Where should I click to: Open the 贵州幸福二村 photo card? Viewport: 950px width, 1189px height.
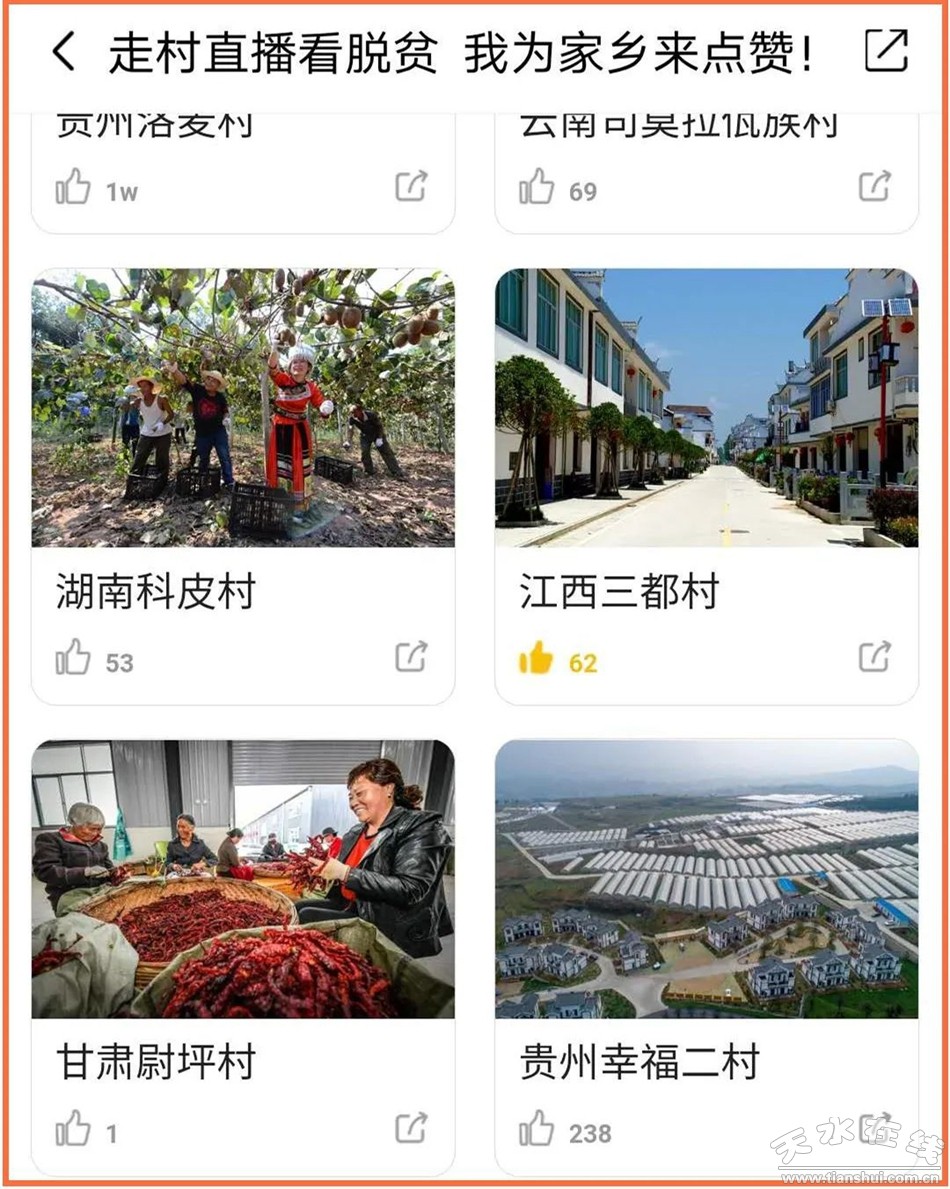[x=706, y=879]
